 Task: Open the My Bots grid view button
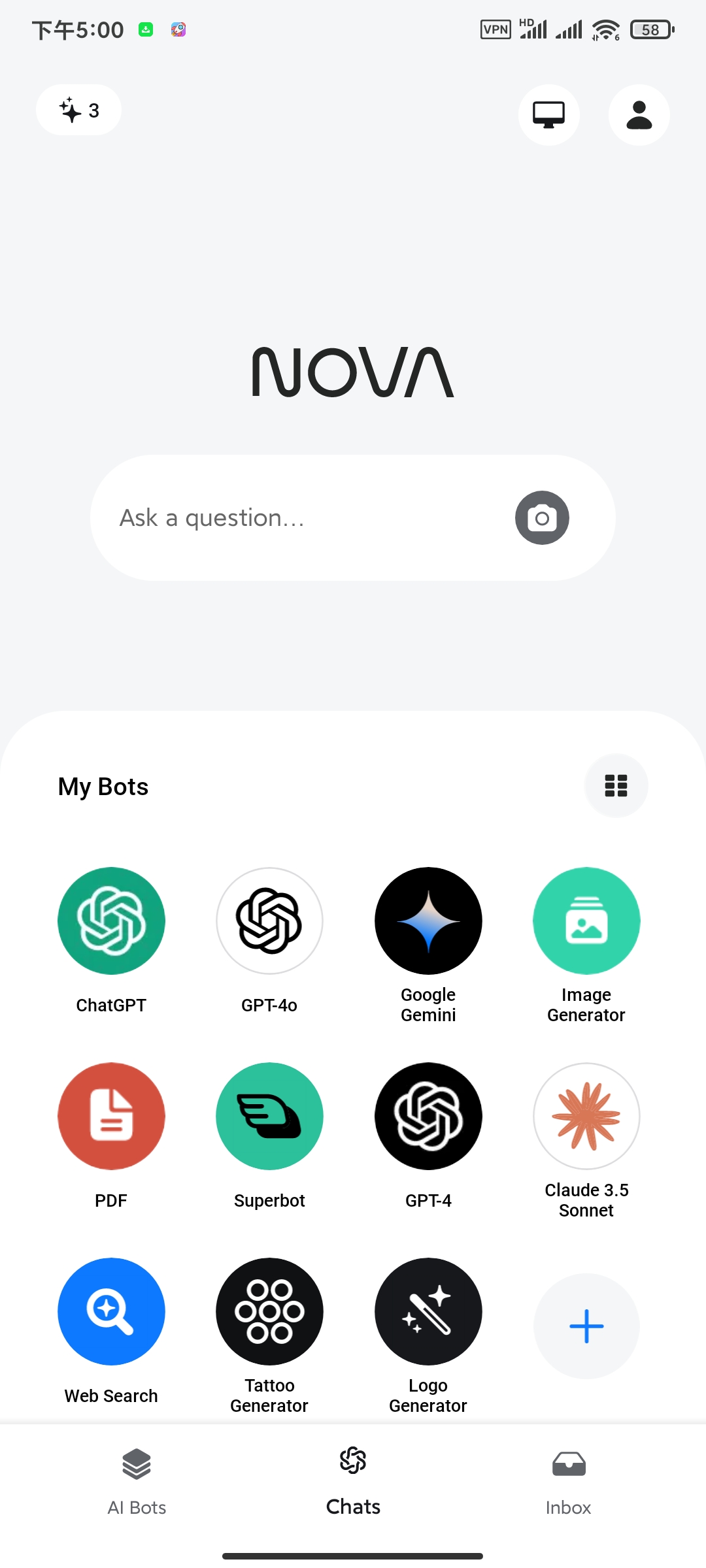616,785
